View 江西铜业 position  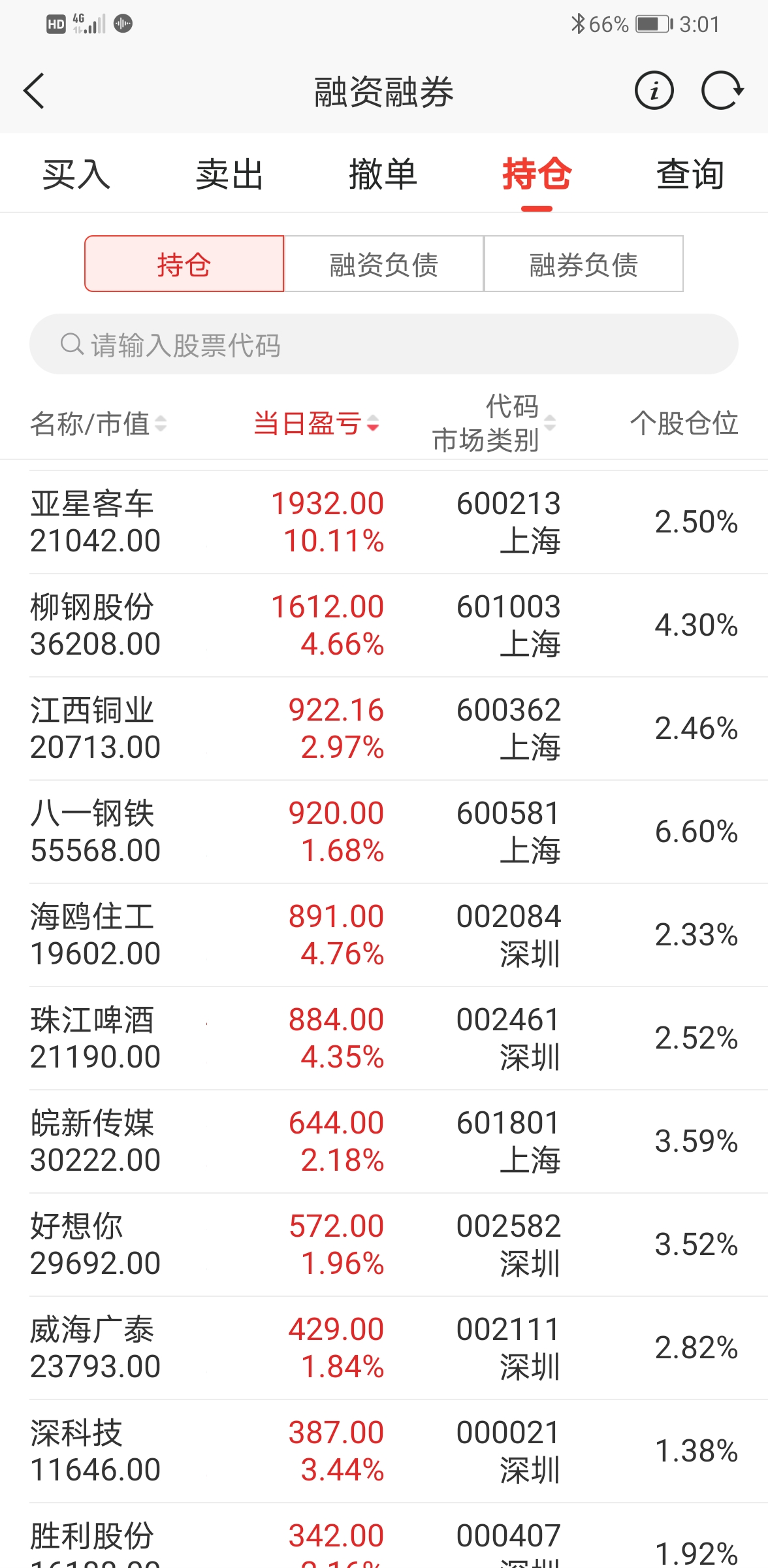pyautogui.click(x=384, y=728)
